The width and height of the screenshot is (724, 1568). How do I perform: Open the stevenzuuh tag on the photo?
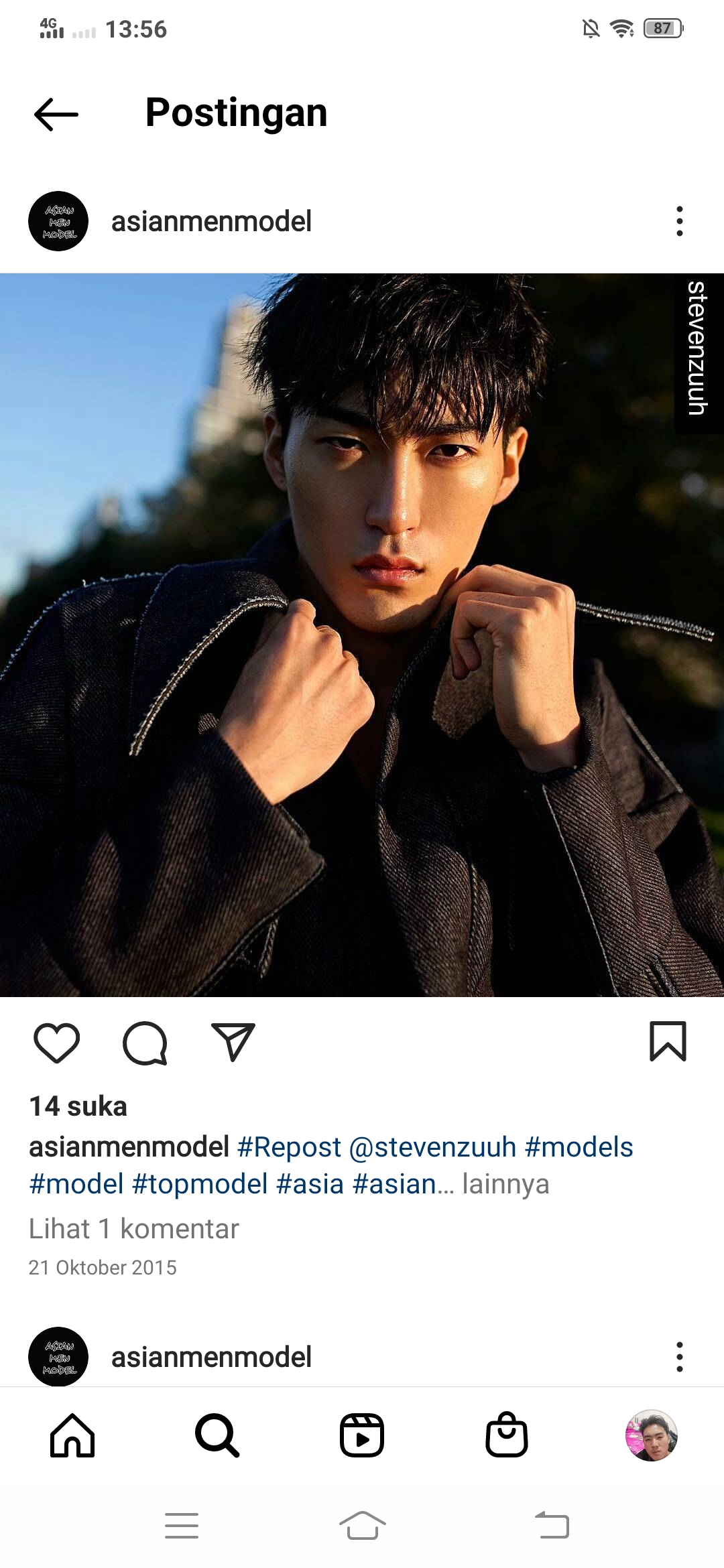tap(697, 348)
